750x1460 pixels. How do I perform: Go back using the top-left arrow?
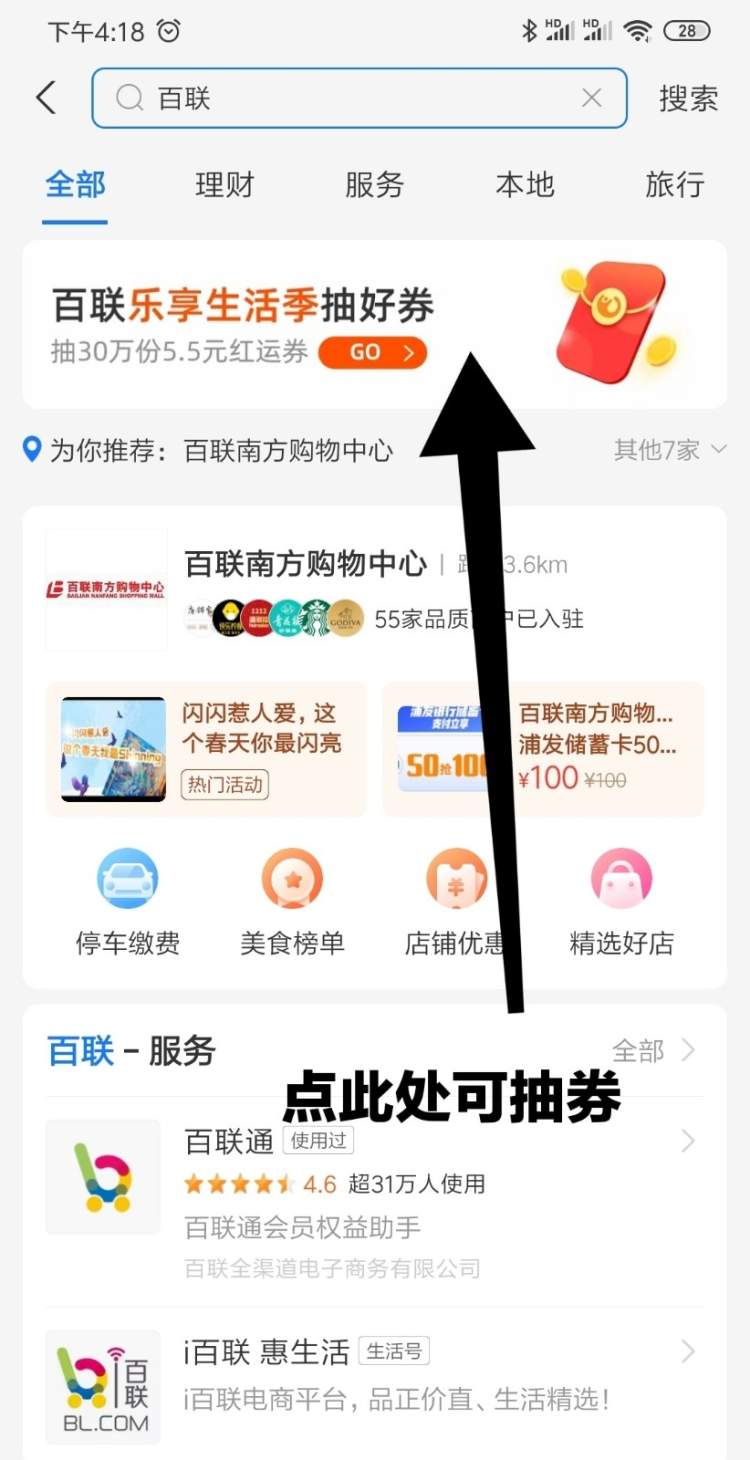point(46,98)
